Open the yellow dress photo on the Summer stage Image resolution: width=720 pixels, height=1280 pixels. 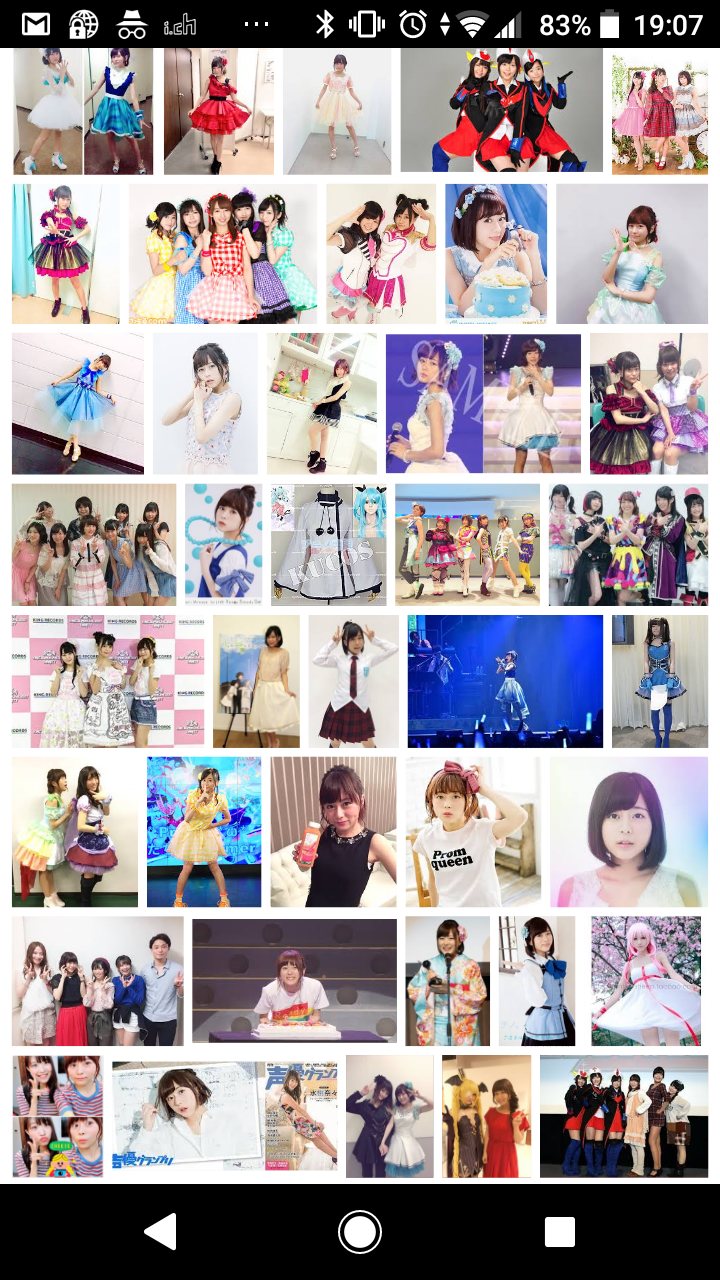(204, 832)
